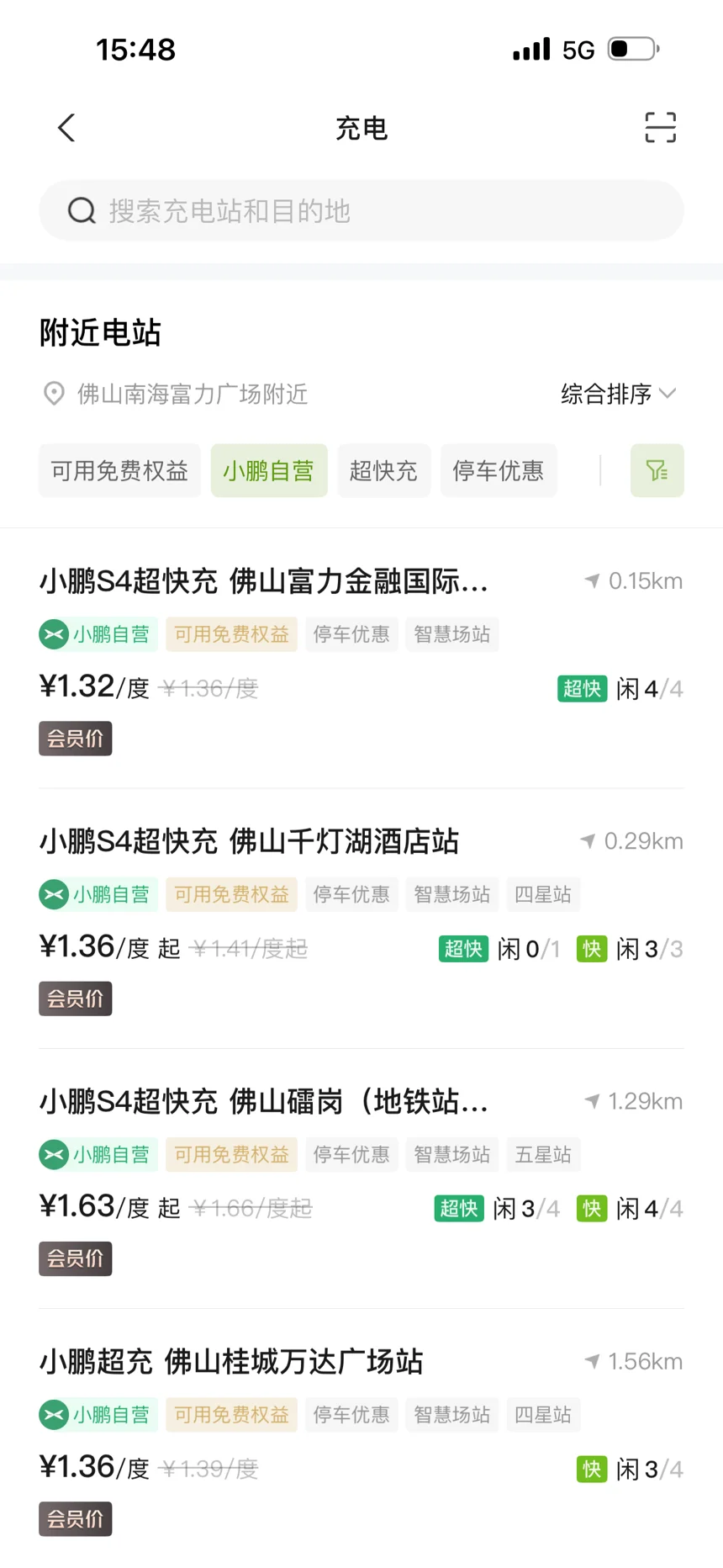The image size is (723, 1568).
Task: View the 佛山千灯湖酒店站 charging station
Action: click(x=361, y=919)
